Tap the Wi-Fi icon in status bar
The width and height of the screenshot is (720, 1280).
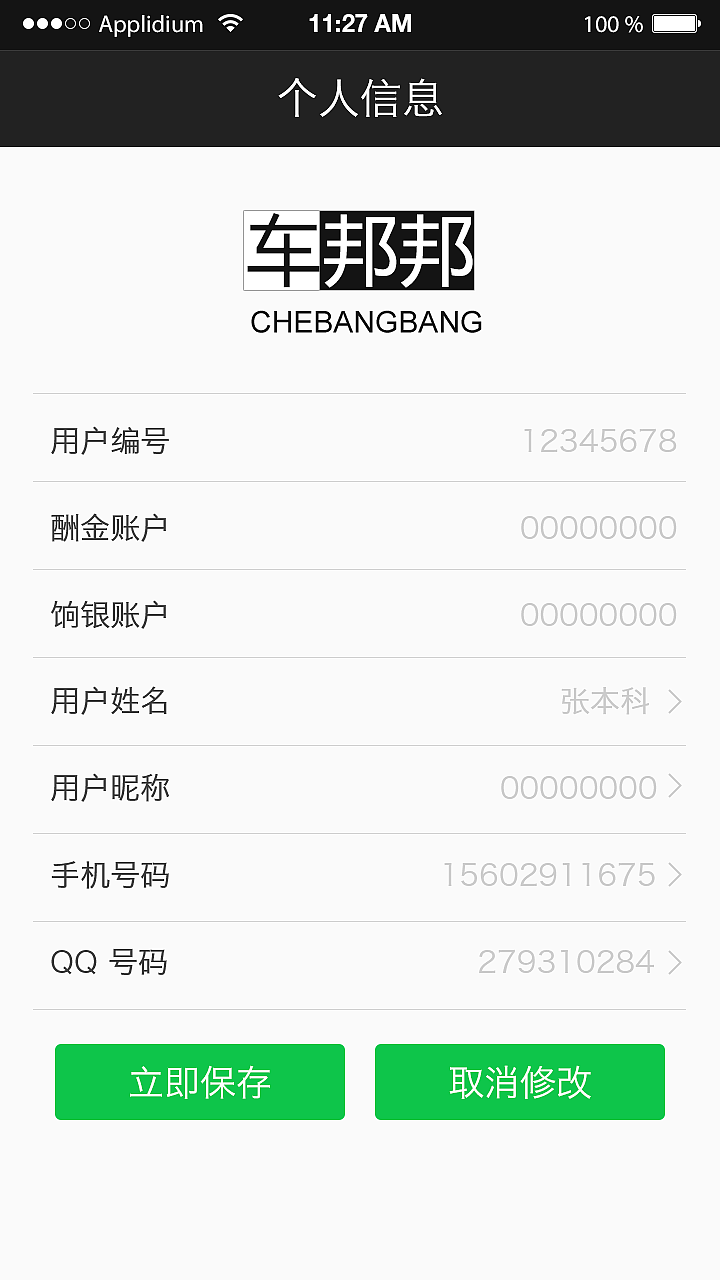232,24
